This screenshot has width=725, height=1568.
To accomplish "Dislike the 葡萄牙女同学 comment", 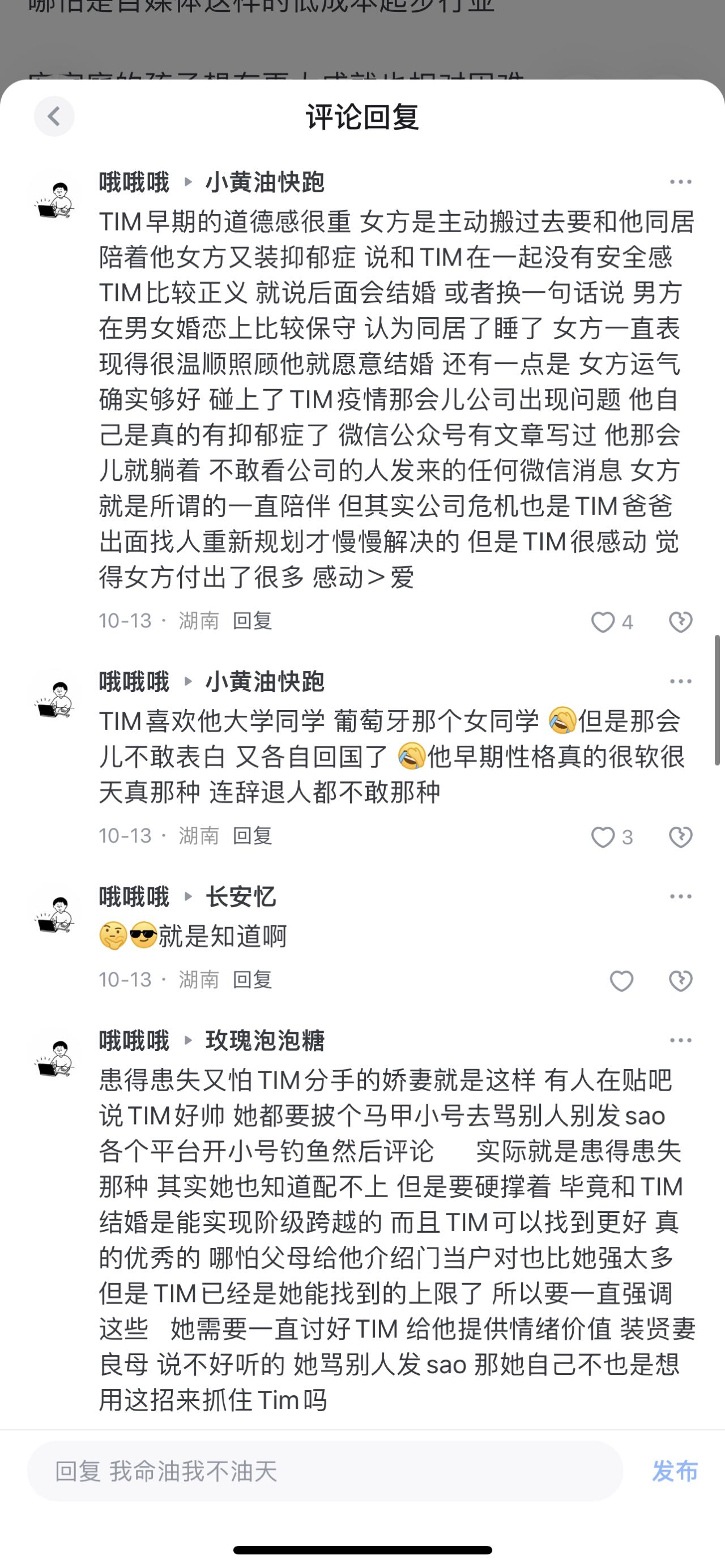I will pos(680,838).
